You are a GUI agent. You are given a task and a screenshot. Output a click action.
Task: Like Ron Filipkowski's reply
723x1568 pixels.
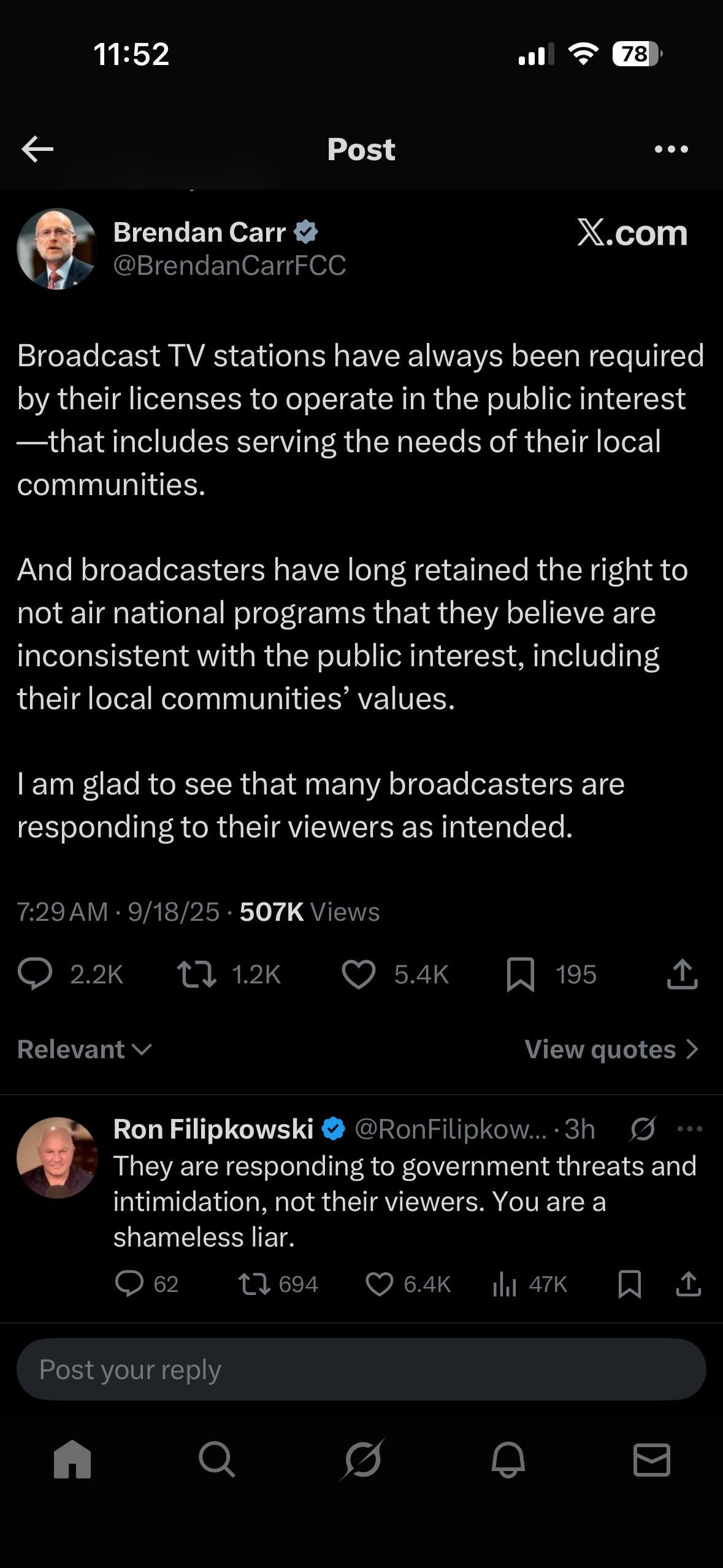[x=379, y=1284]
